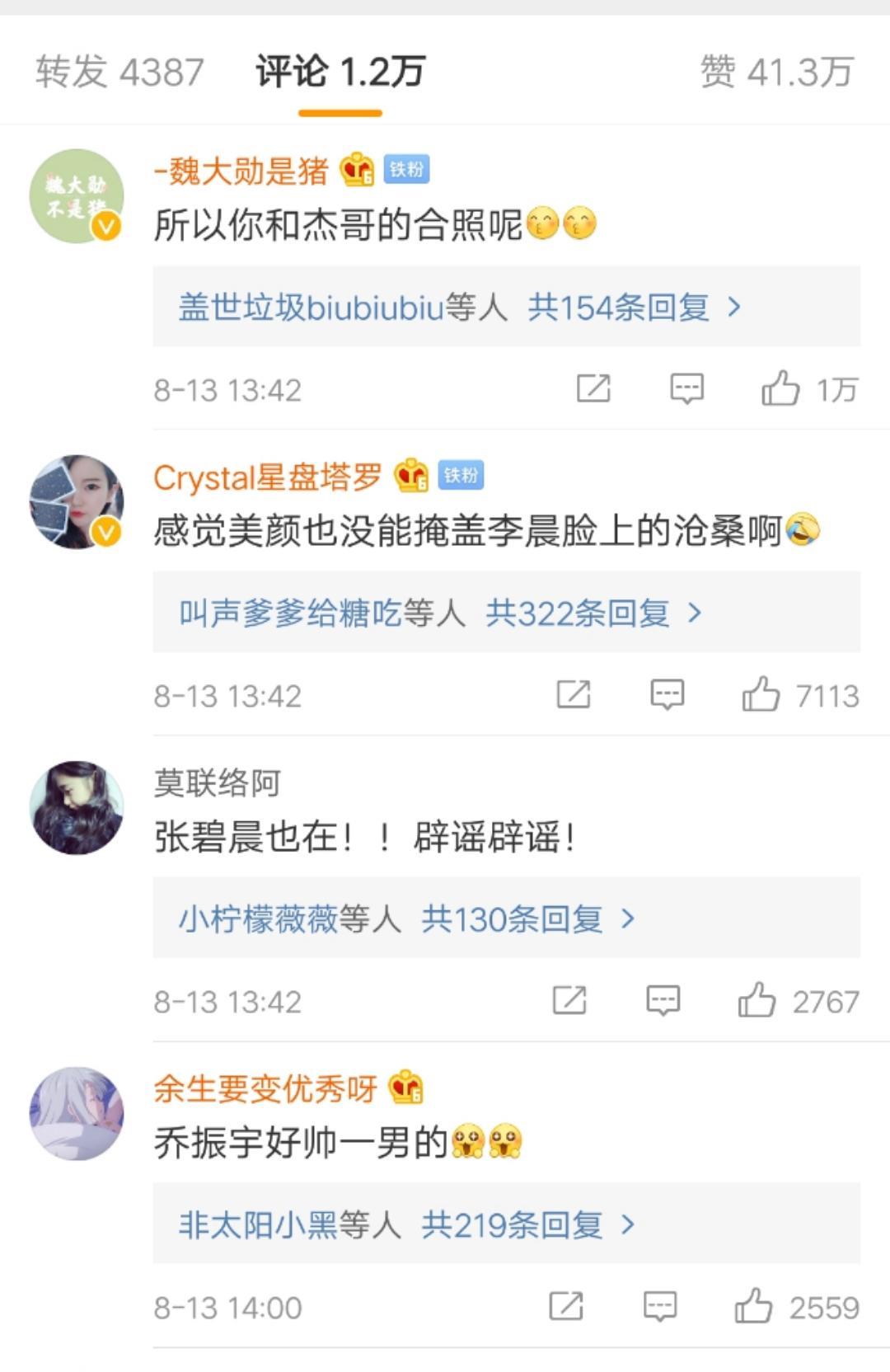Like 莫联络阿's comment
Viewport: 890px width, 1372px height.
756,1000
